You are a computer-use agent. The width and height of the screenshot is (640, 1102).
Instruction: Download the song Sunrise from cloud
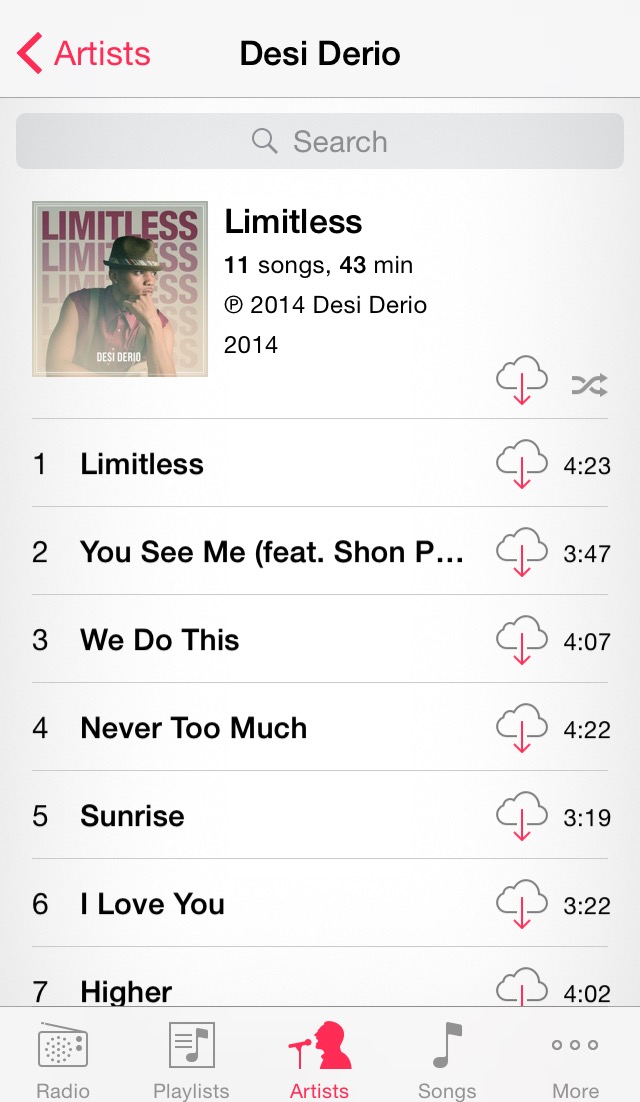coord(521,816)
